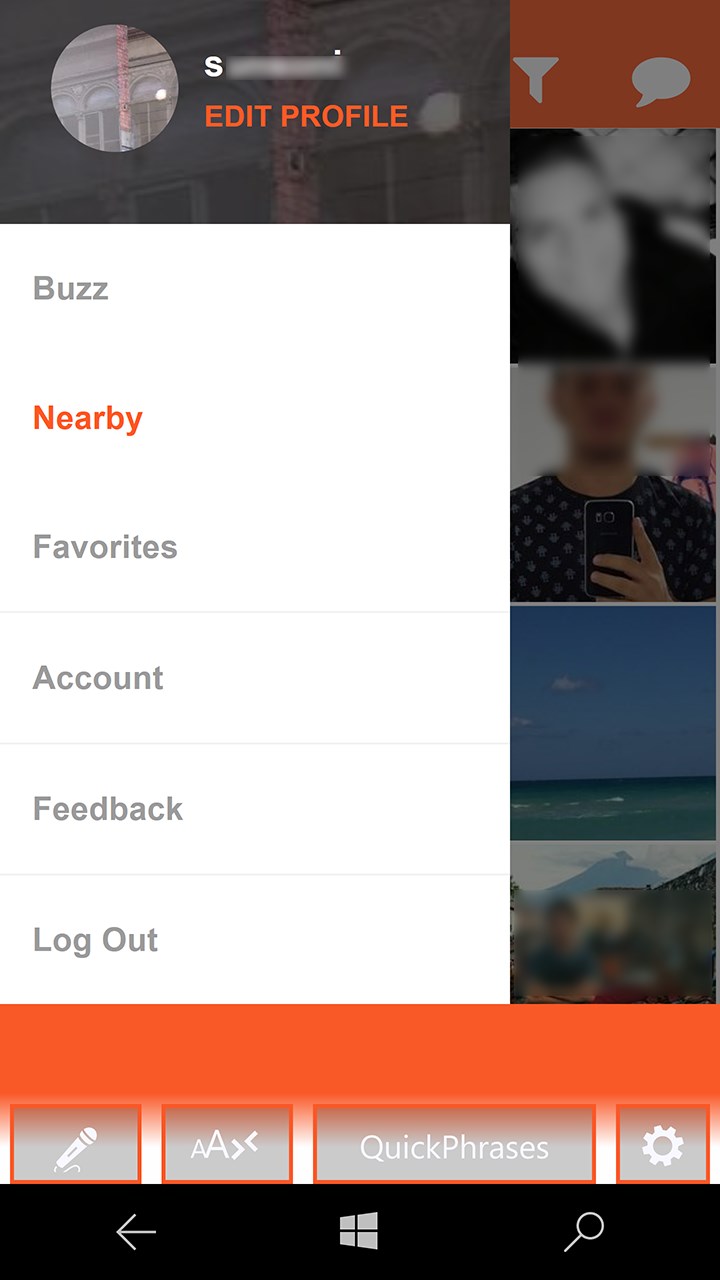Viewport: 720px width, 1280px height.
Task: Log out of the account
Action: (95, 940)
